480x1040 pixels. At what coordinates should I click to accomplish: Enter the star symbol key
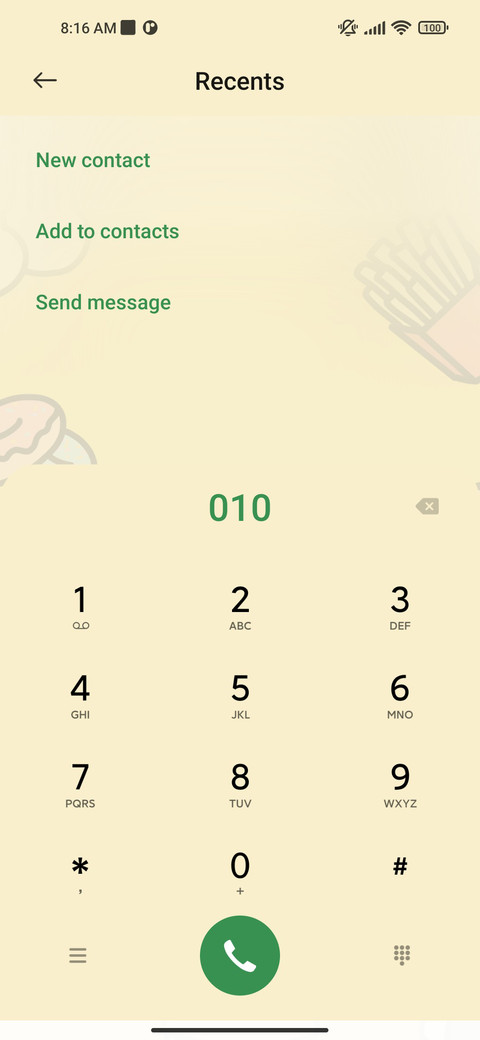[x=80, y=874]
